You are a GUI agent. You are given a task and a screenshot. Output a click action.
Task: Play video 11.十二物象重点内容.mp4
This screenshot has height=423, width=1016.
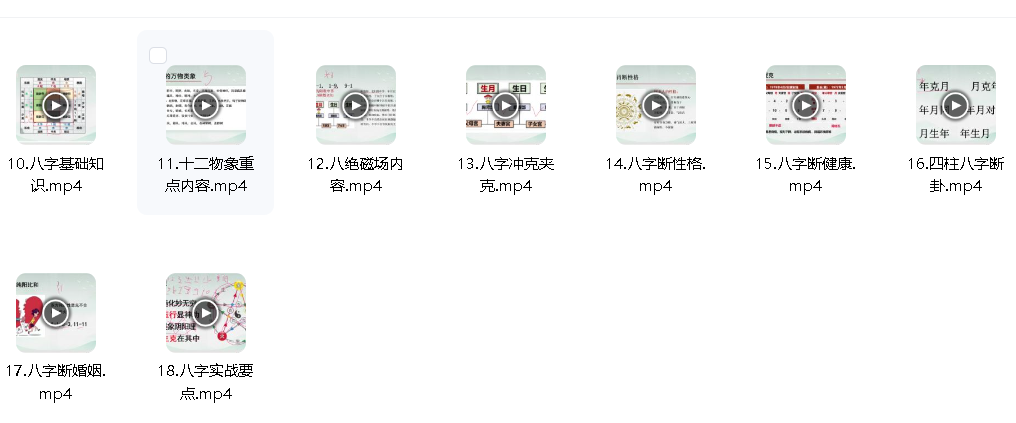point(205,105)
